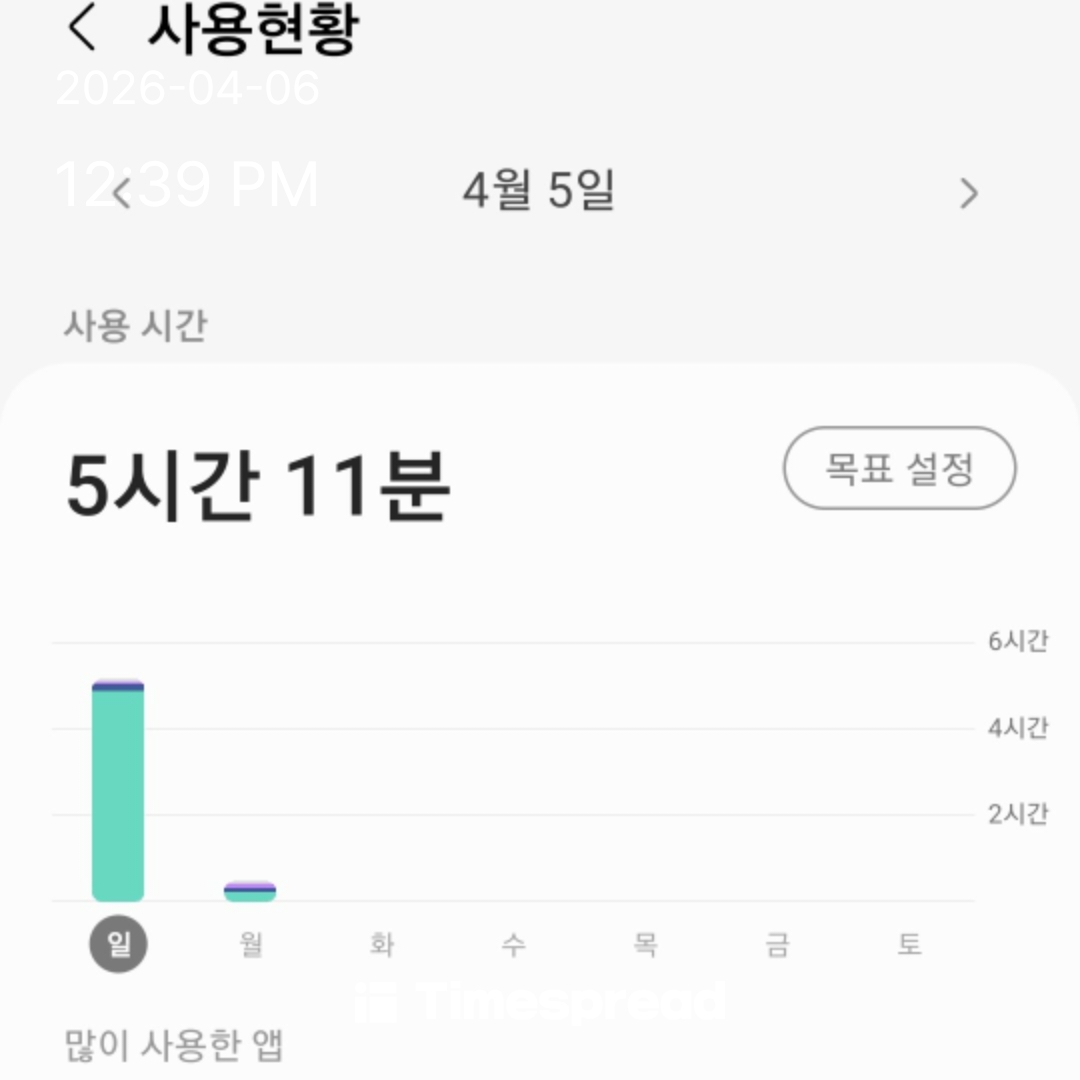Select 목 in the weekly chart

(645, 944)
